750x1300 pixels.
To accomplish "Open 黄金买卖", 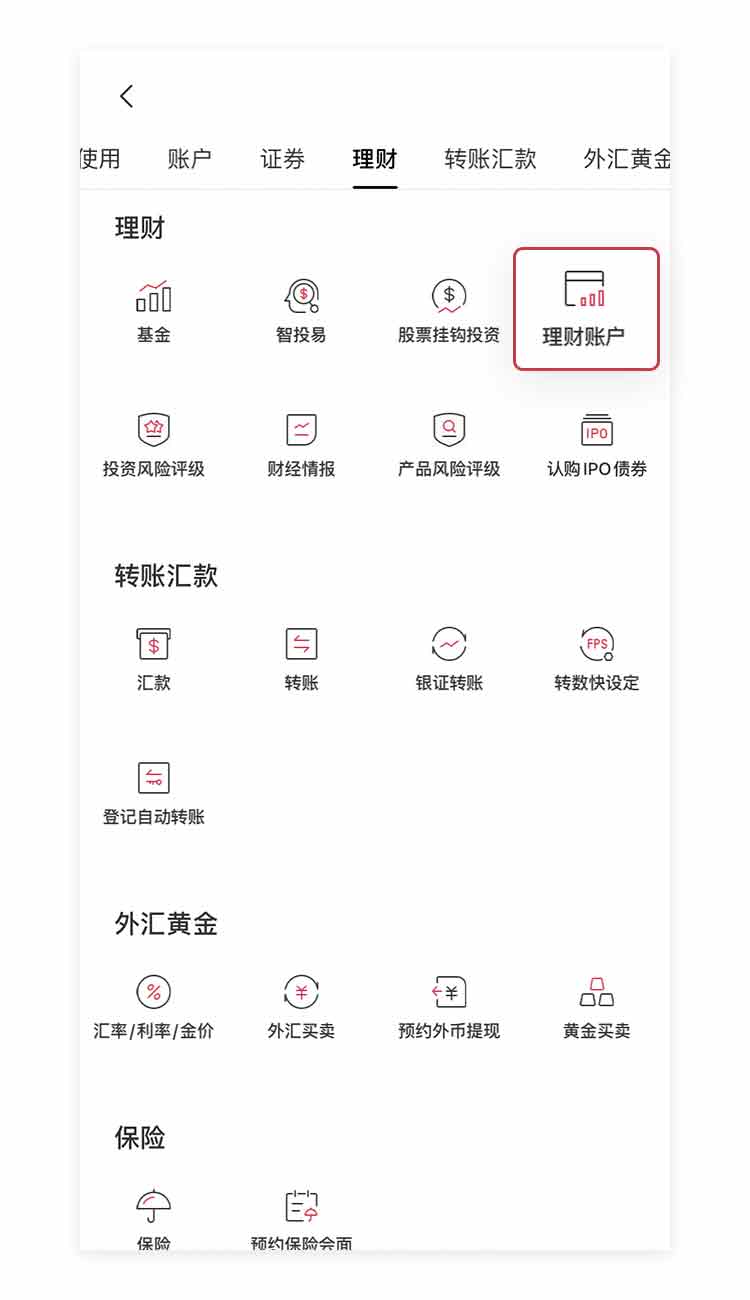I will click(x=597, y=1006).
